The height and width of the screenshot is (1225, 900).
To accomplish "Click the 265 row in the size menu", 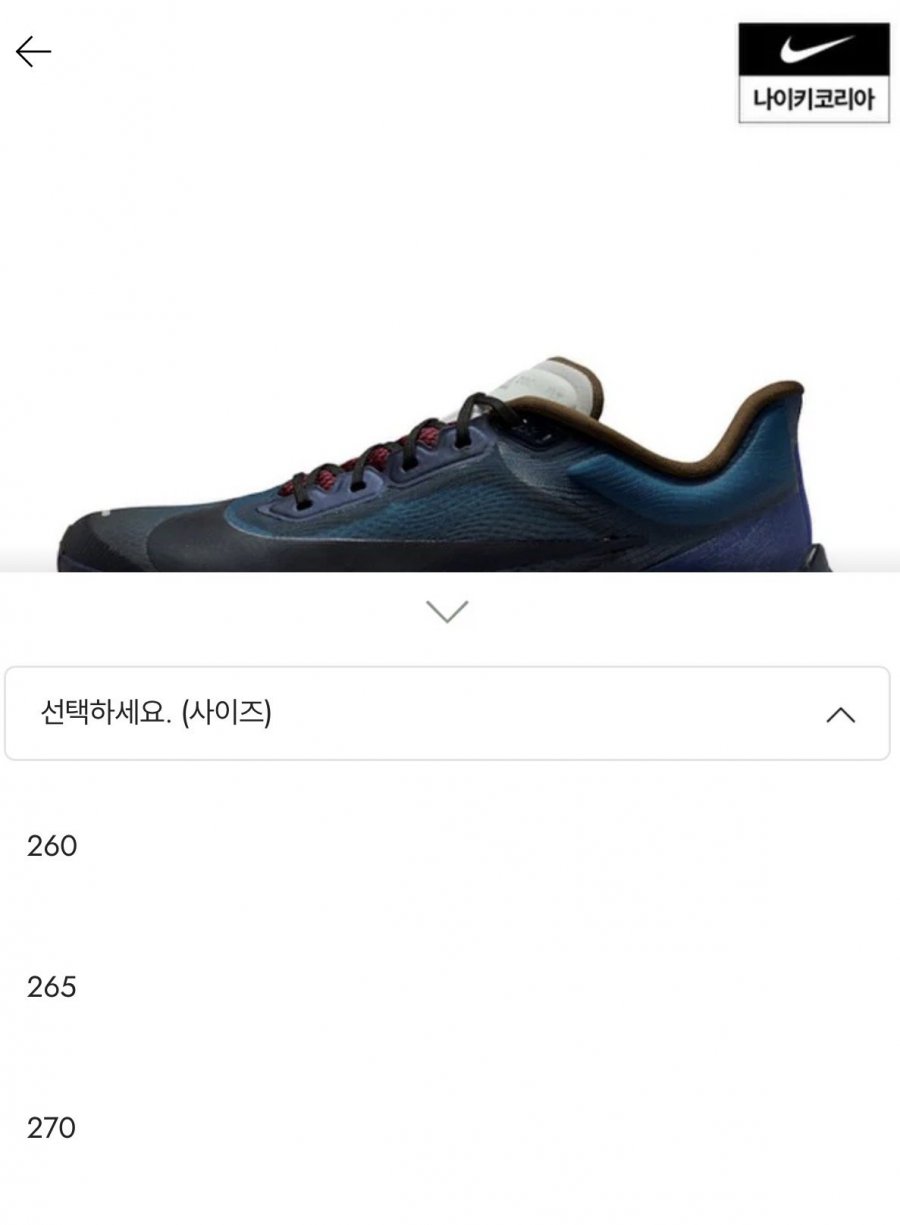I will [53, 987].
